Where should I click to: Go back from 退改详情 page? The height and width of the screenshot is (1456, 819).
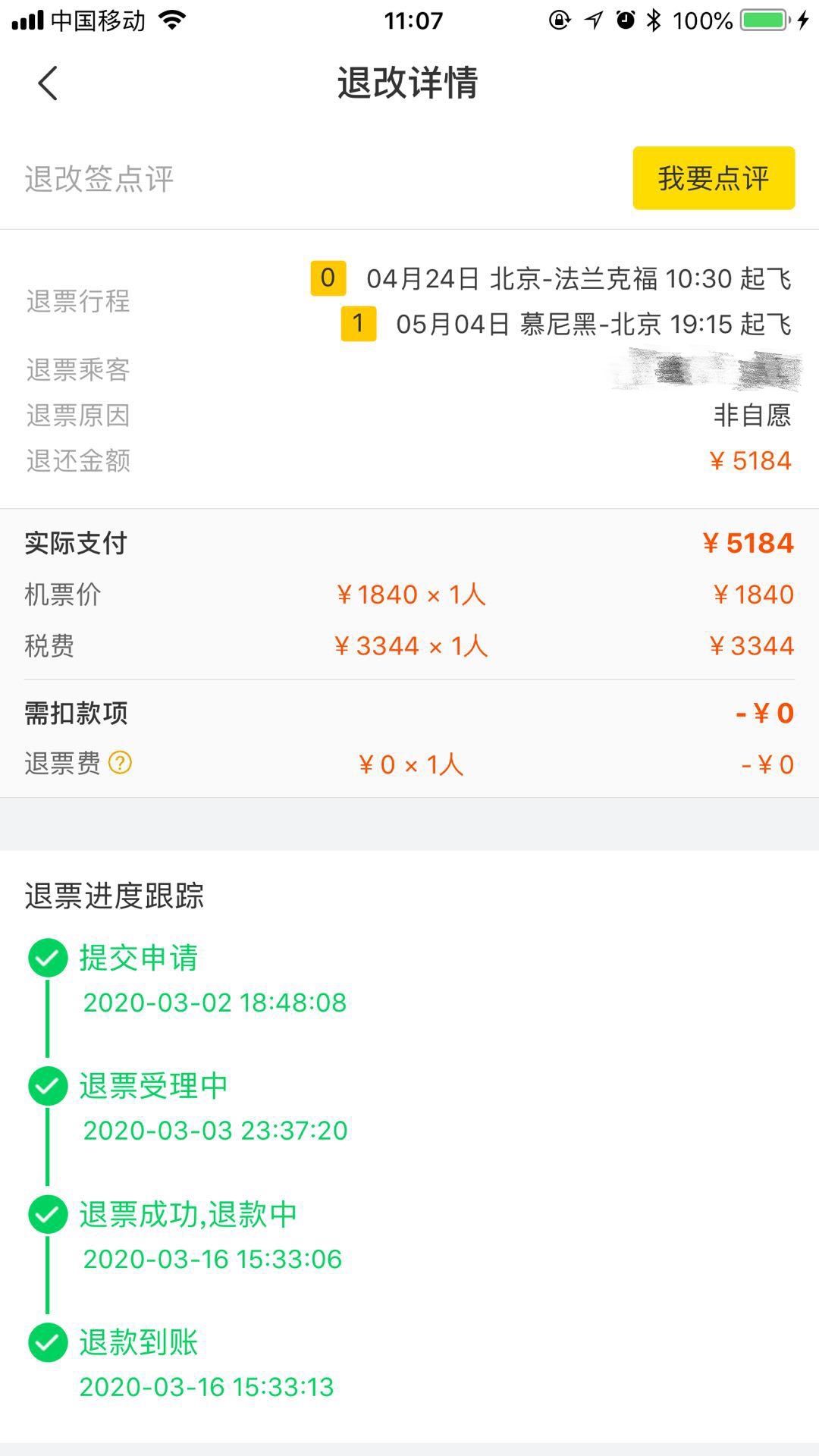[48, 83]
